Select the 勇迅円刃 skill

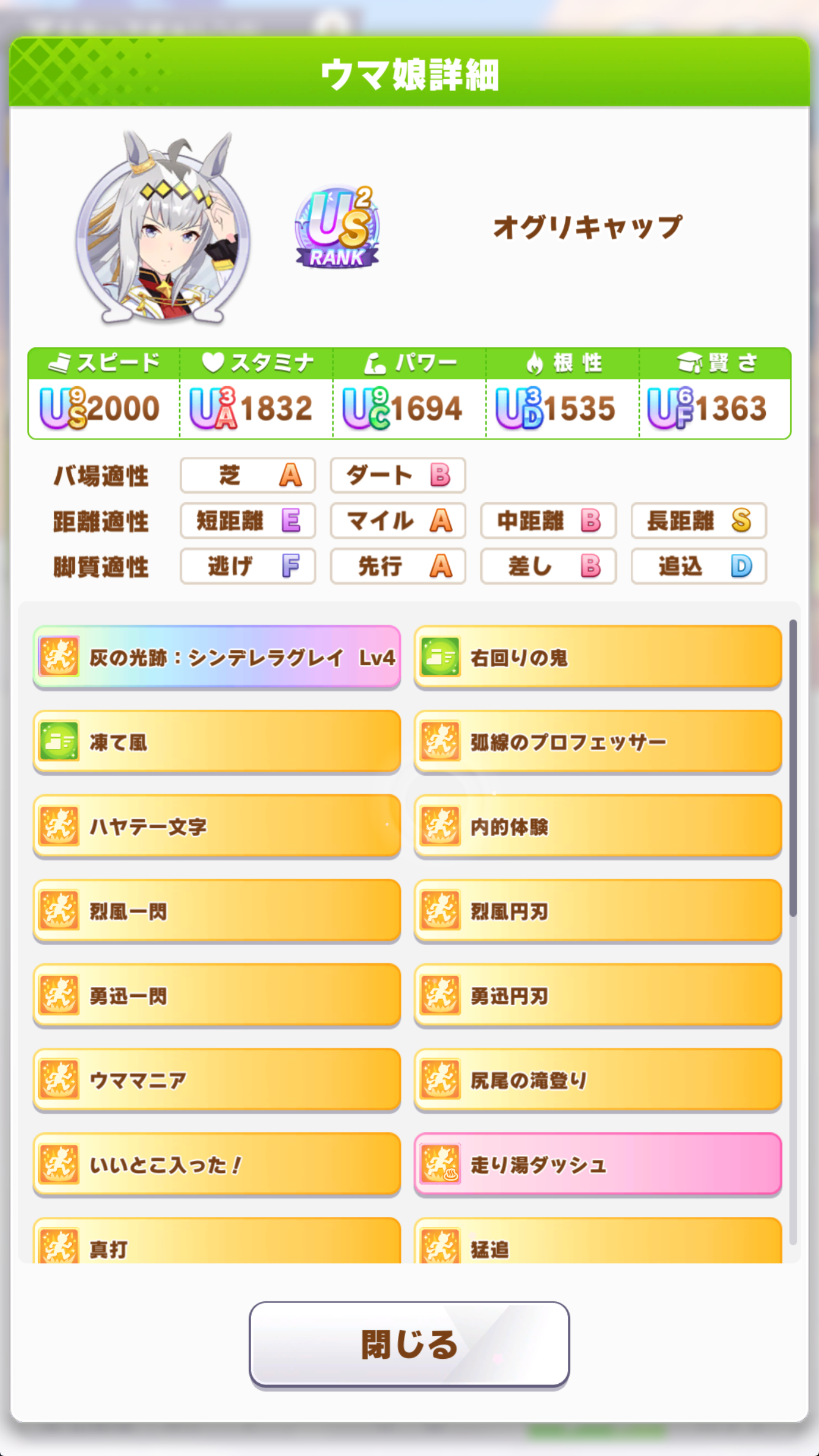click(598, 996)
